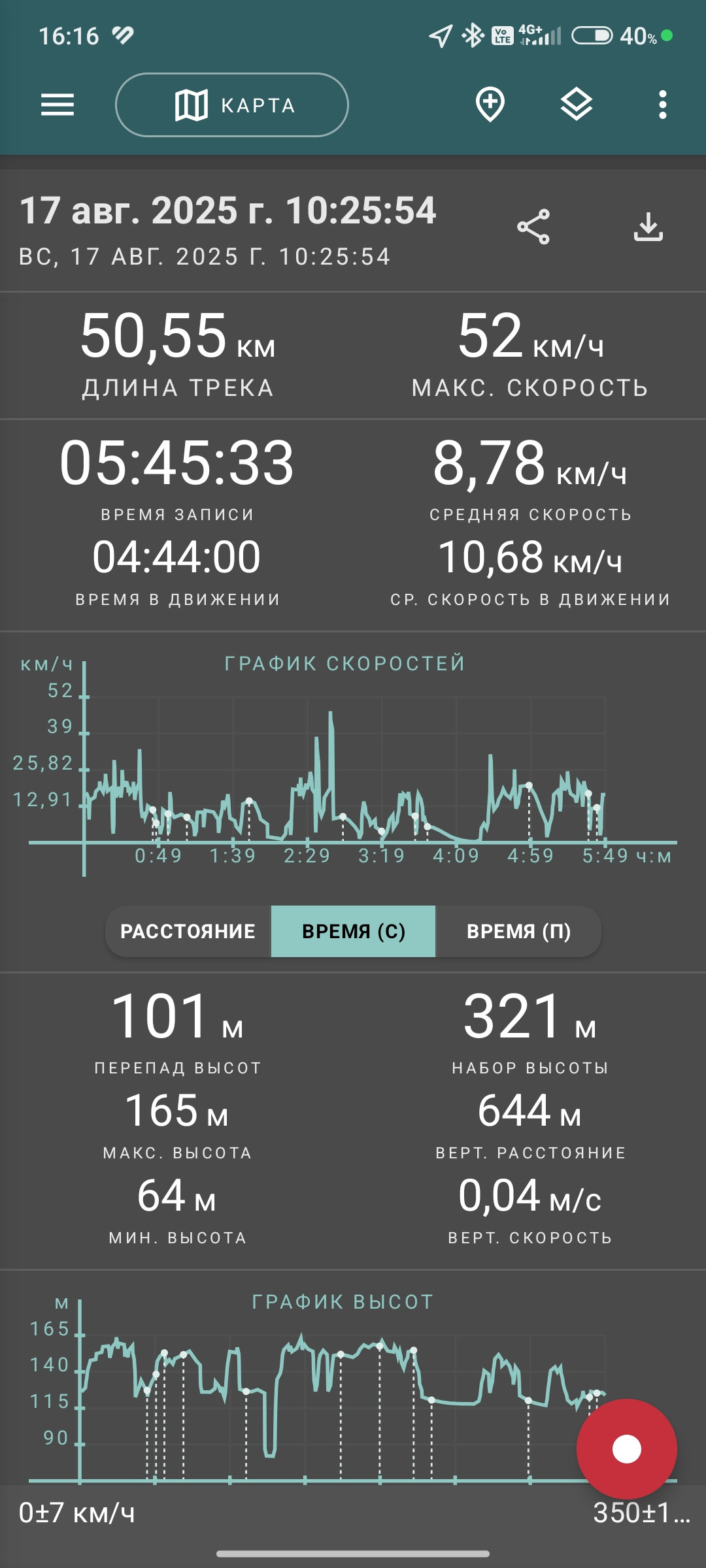Tap the red record button
The height and width of the screenshot is (1568, 706).
[627, 1449]
